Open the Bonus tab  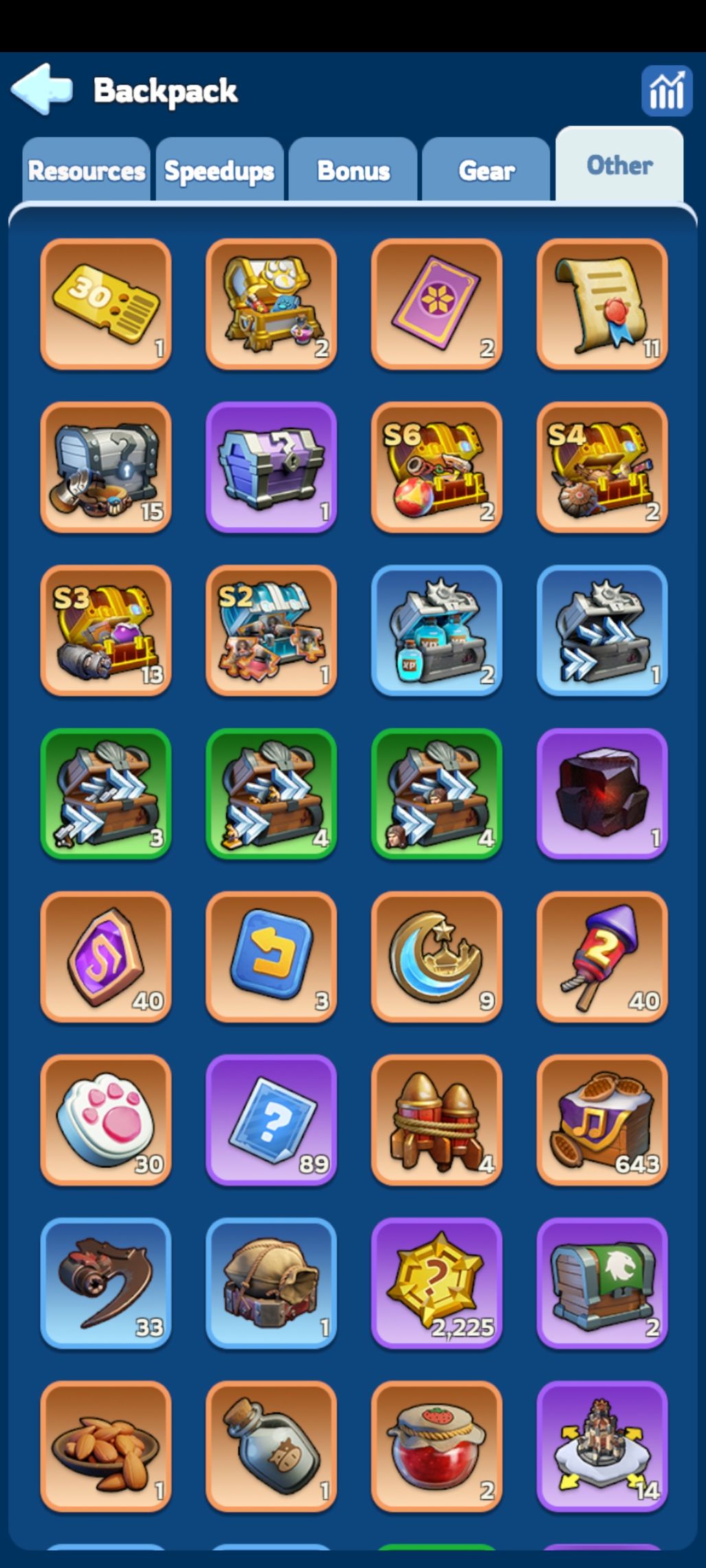click(353, 170)
